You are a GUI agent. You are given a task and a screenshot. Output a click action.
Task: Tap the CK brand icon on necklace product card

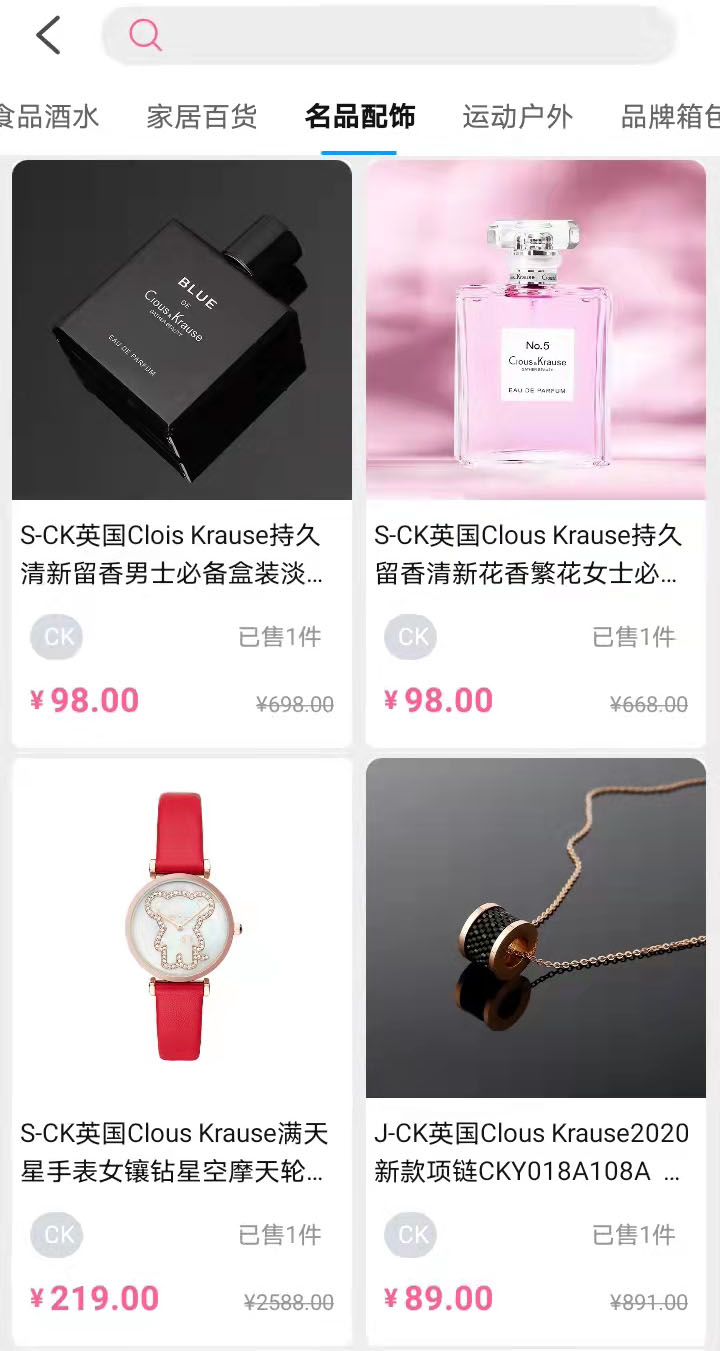(x=410, y=1235)
